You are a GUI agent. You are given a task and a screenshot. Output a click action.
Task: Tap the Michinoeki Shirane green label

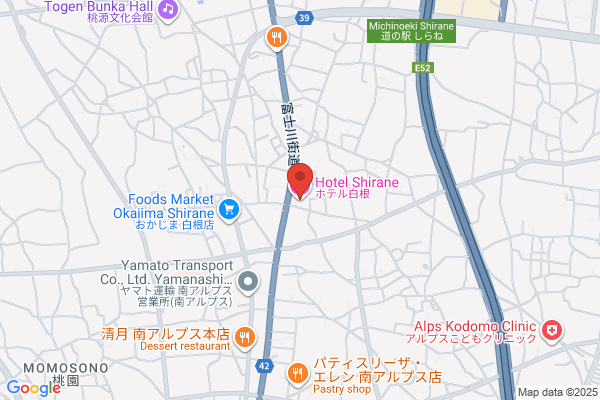(x=411, y=31)
